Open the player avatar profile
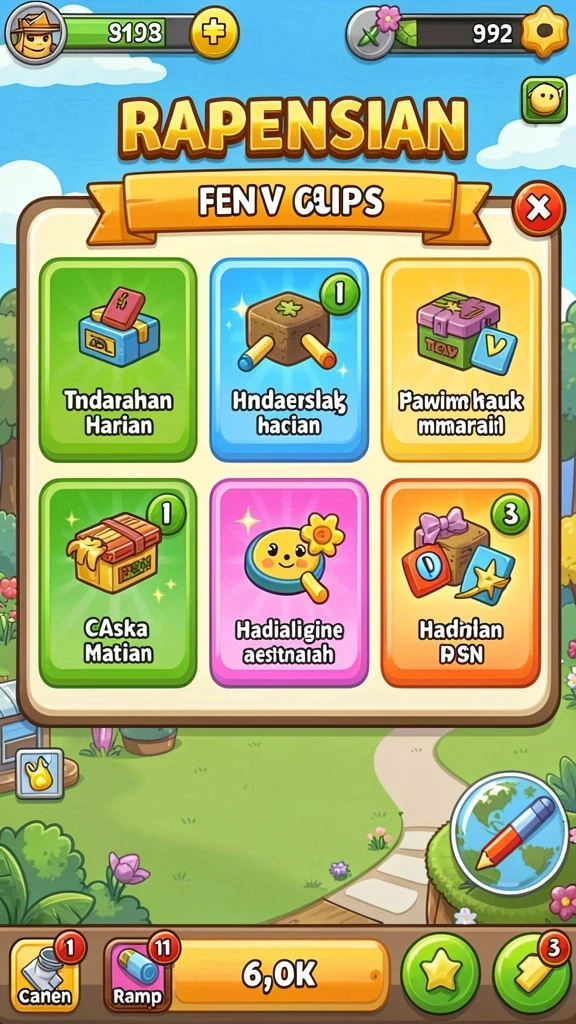 (x=35, y=33)
